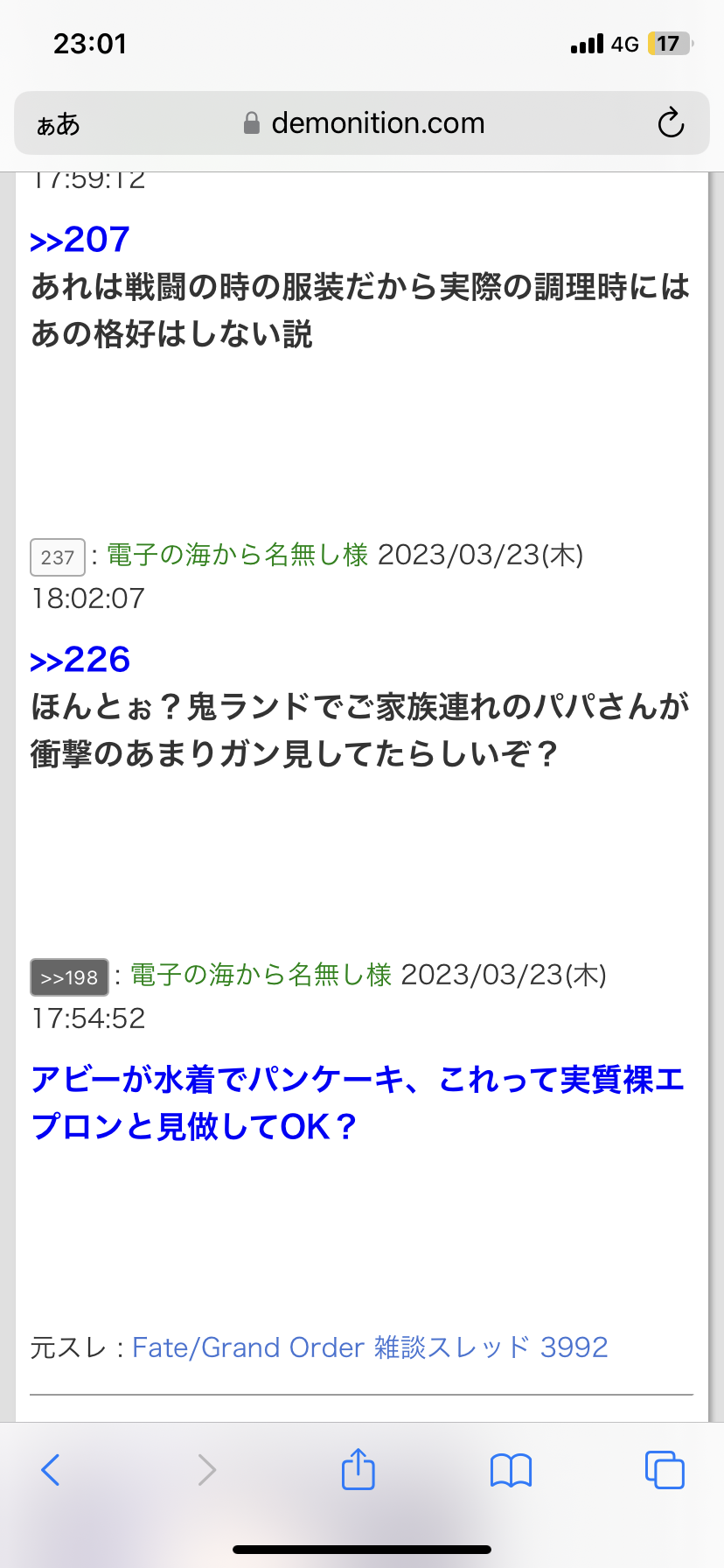
Task: Open the blue アビーが水着でパンケーキ quoted post
Action: tap(357, 1102)
